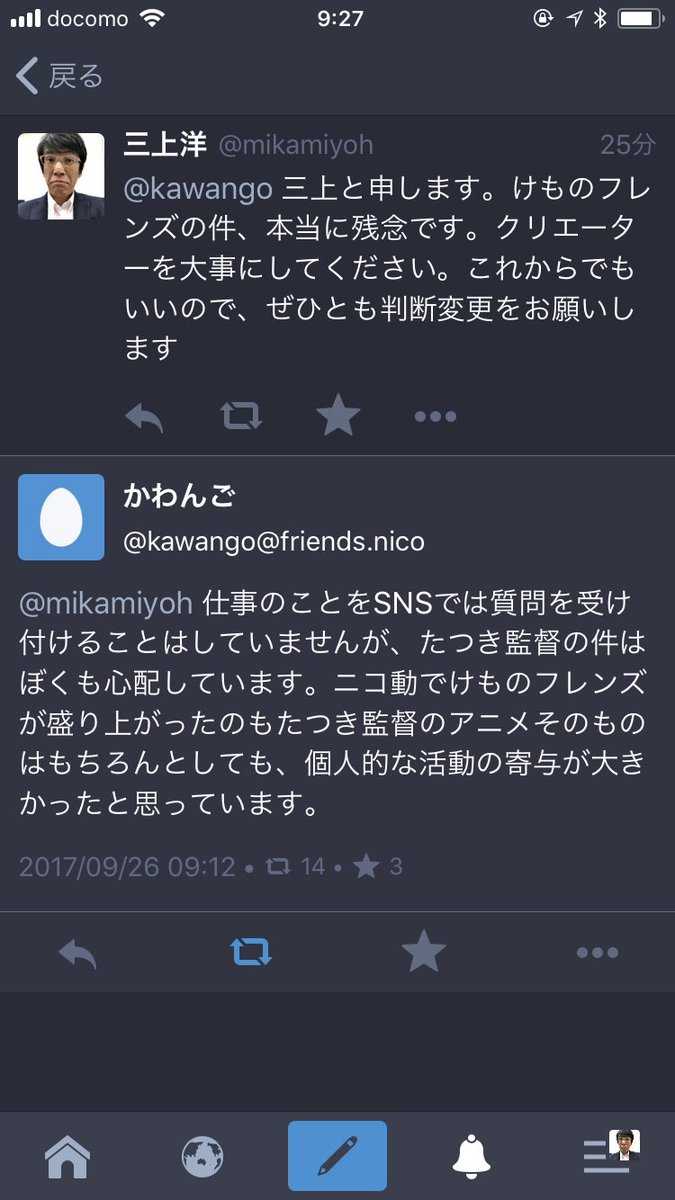
Task: Open more options for かわんご's post
Action: [598, 953]
